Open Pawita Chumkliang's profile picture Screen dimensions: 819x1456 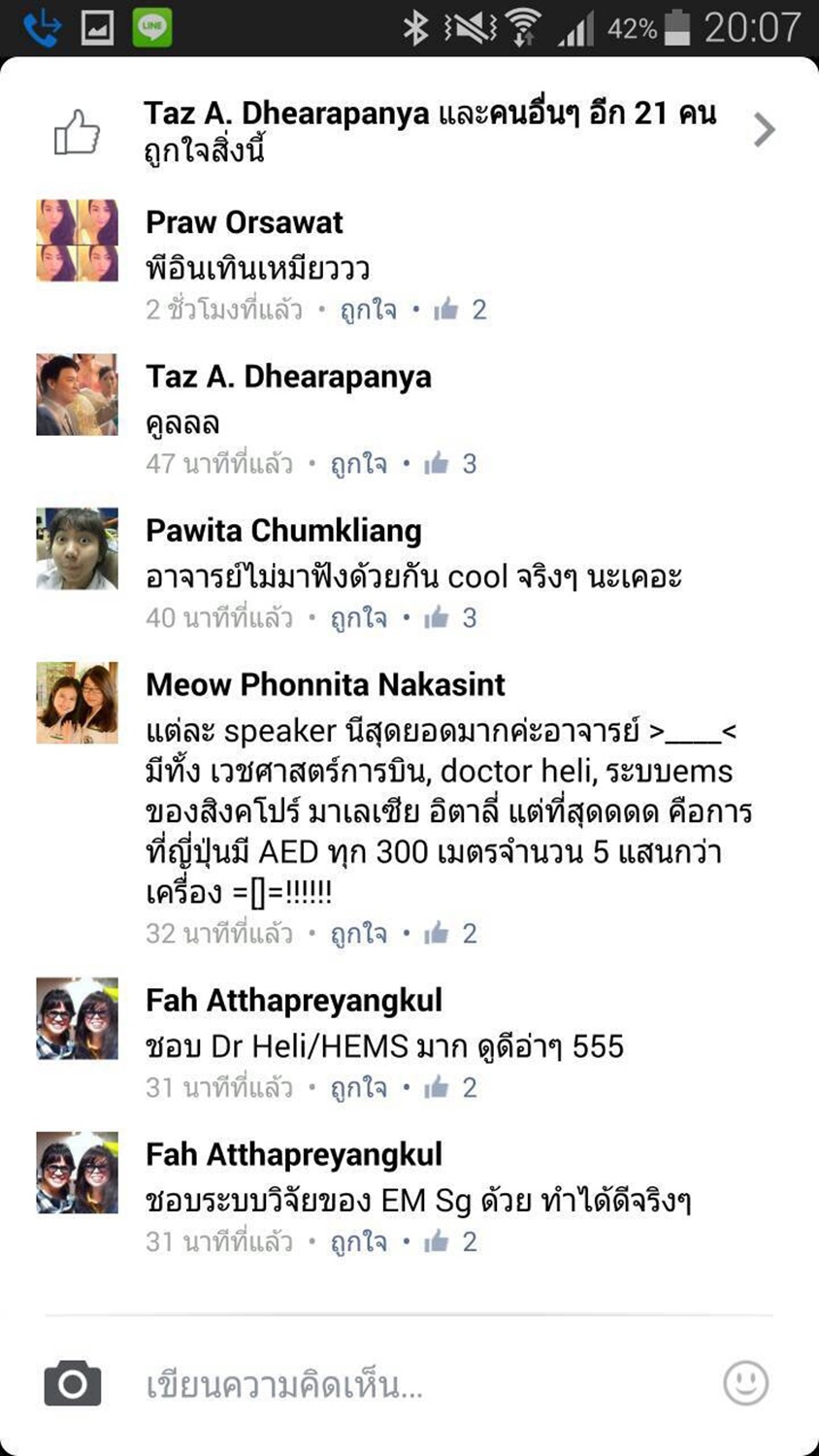coord(78,548)
